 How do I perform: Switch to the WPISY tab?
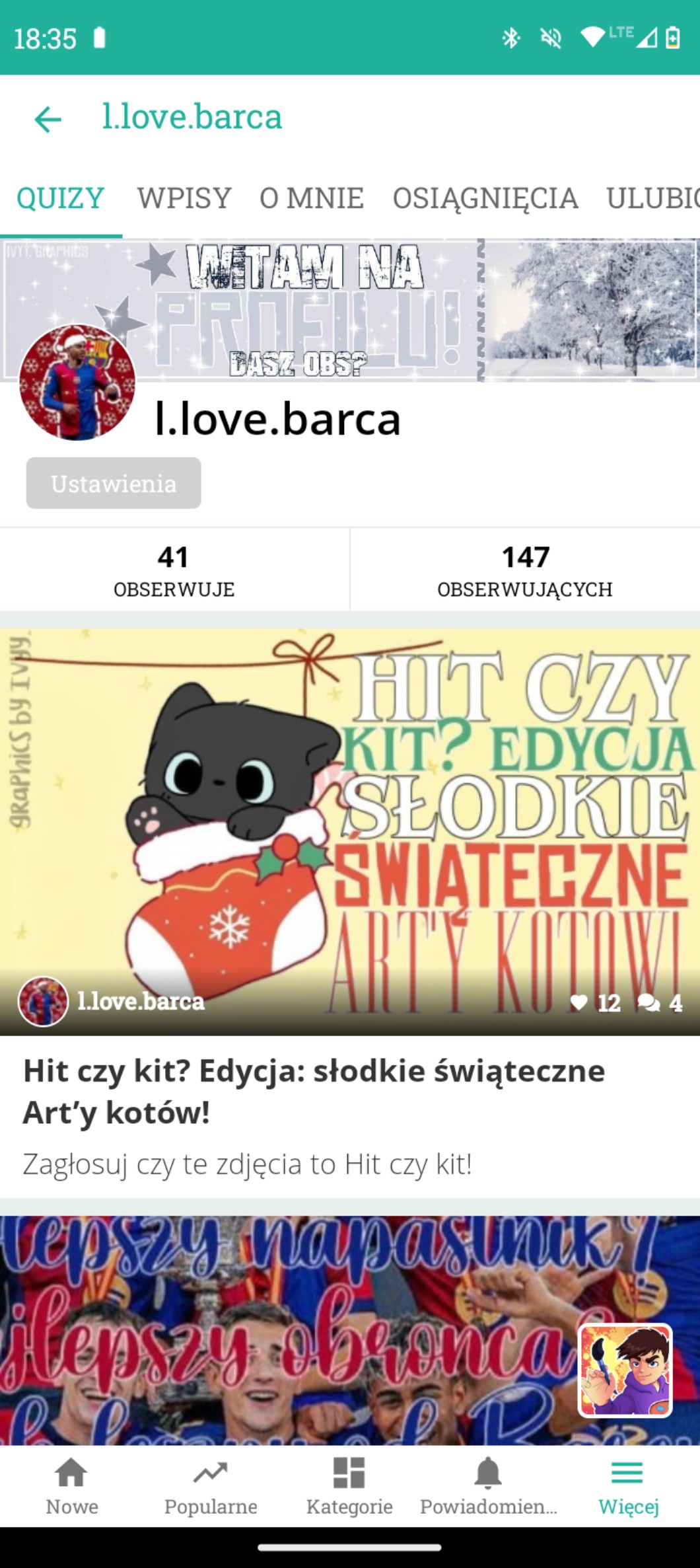[x=184, y=198]
